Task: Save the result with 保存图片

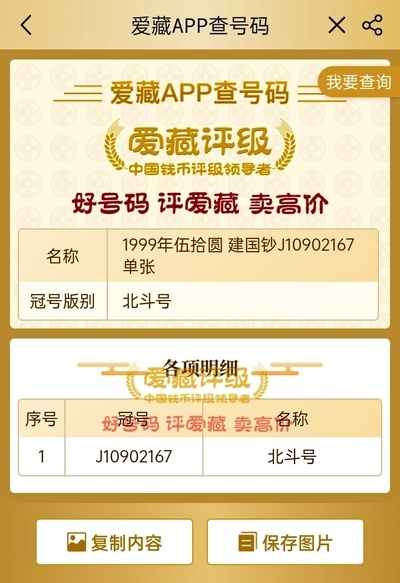Action: click(x=285, y=542)
